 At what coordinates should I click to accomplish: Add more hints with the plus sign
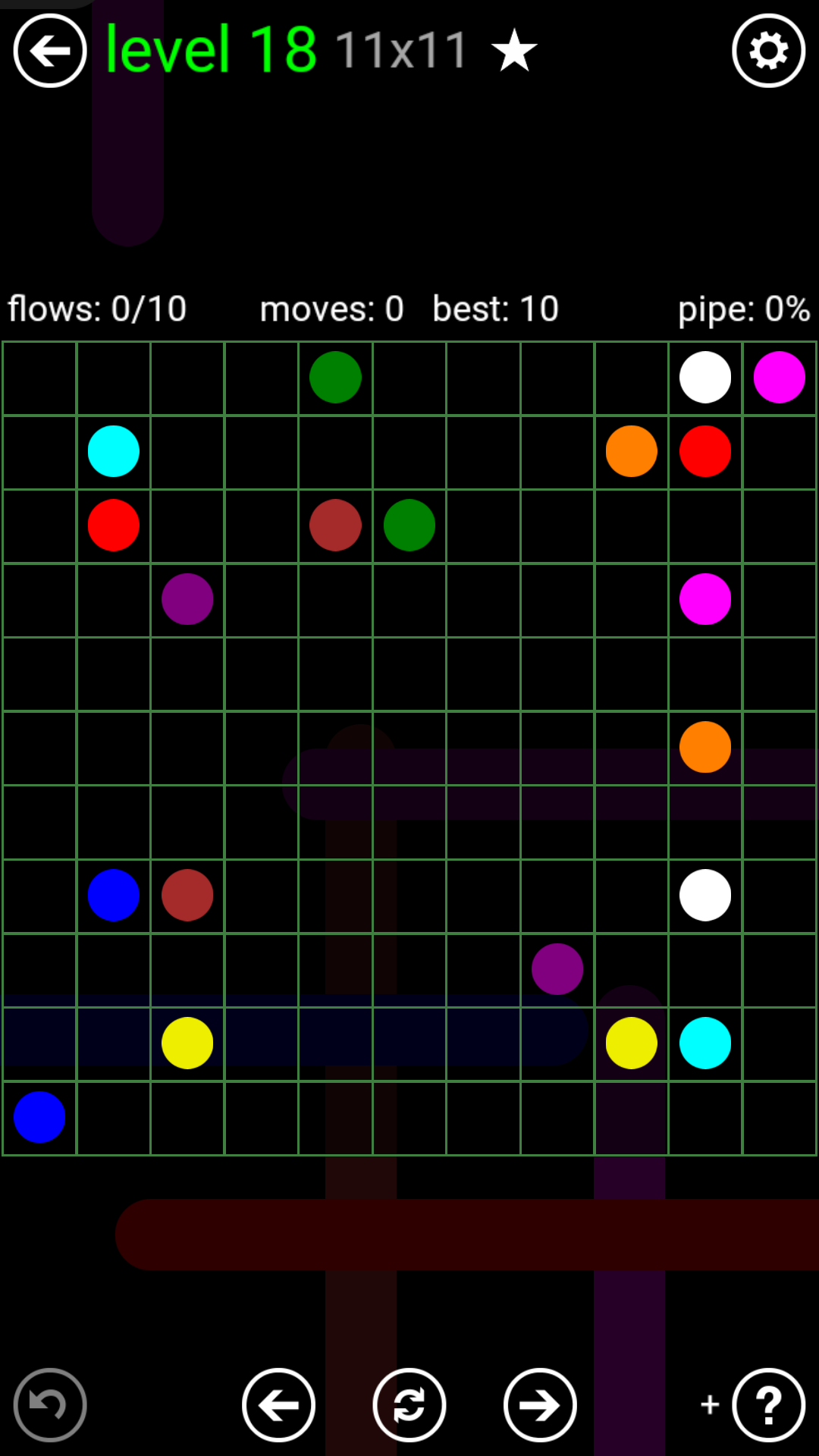710,1404
